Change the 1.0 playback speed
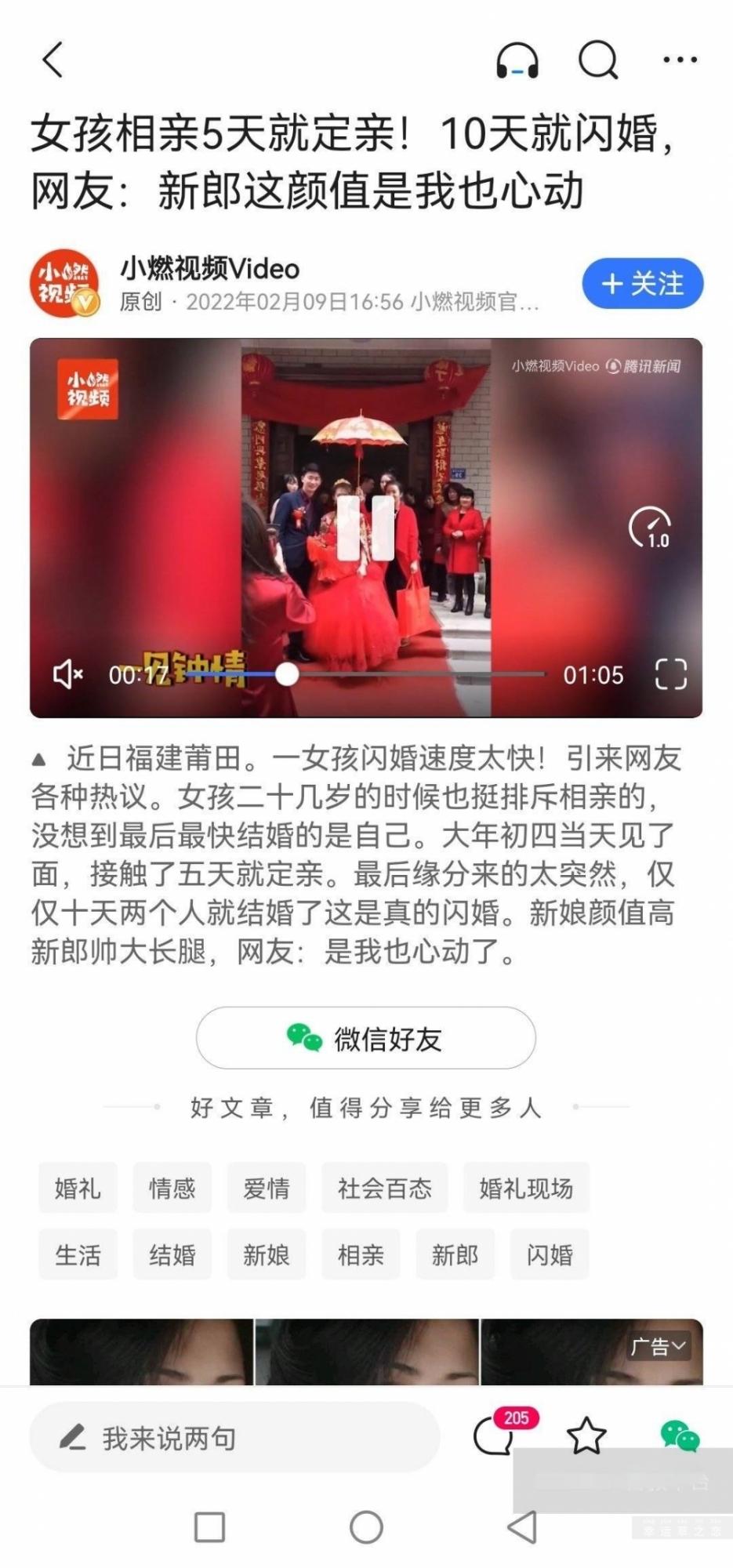733x1568 pixels. [650, 528]
